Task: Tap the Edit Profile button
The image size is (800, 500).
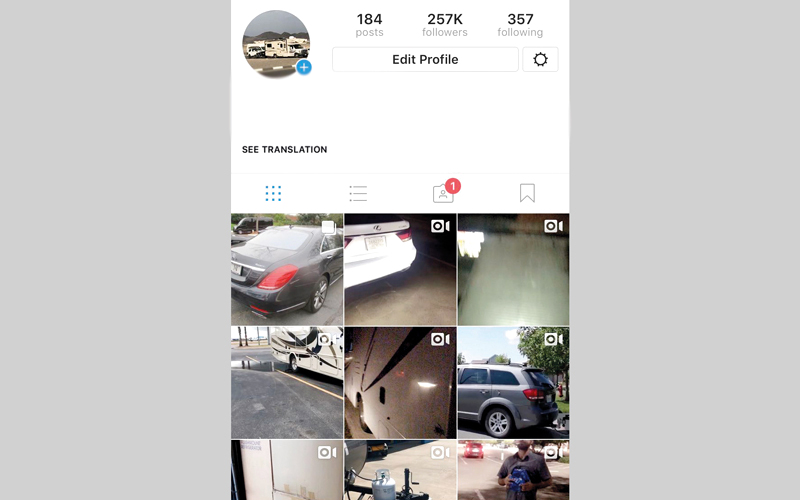Action: click(x=425, y=60)
